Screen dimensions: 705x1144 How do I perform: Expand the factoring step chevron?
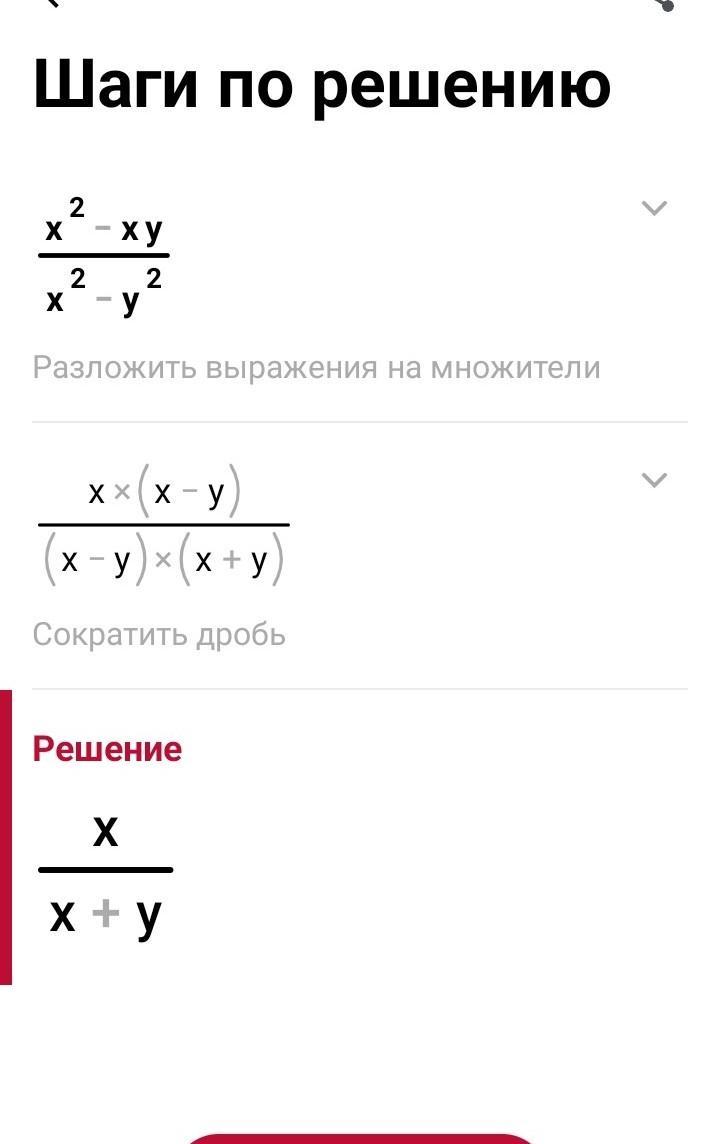[x=653, y=208]
